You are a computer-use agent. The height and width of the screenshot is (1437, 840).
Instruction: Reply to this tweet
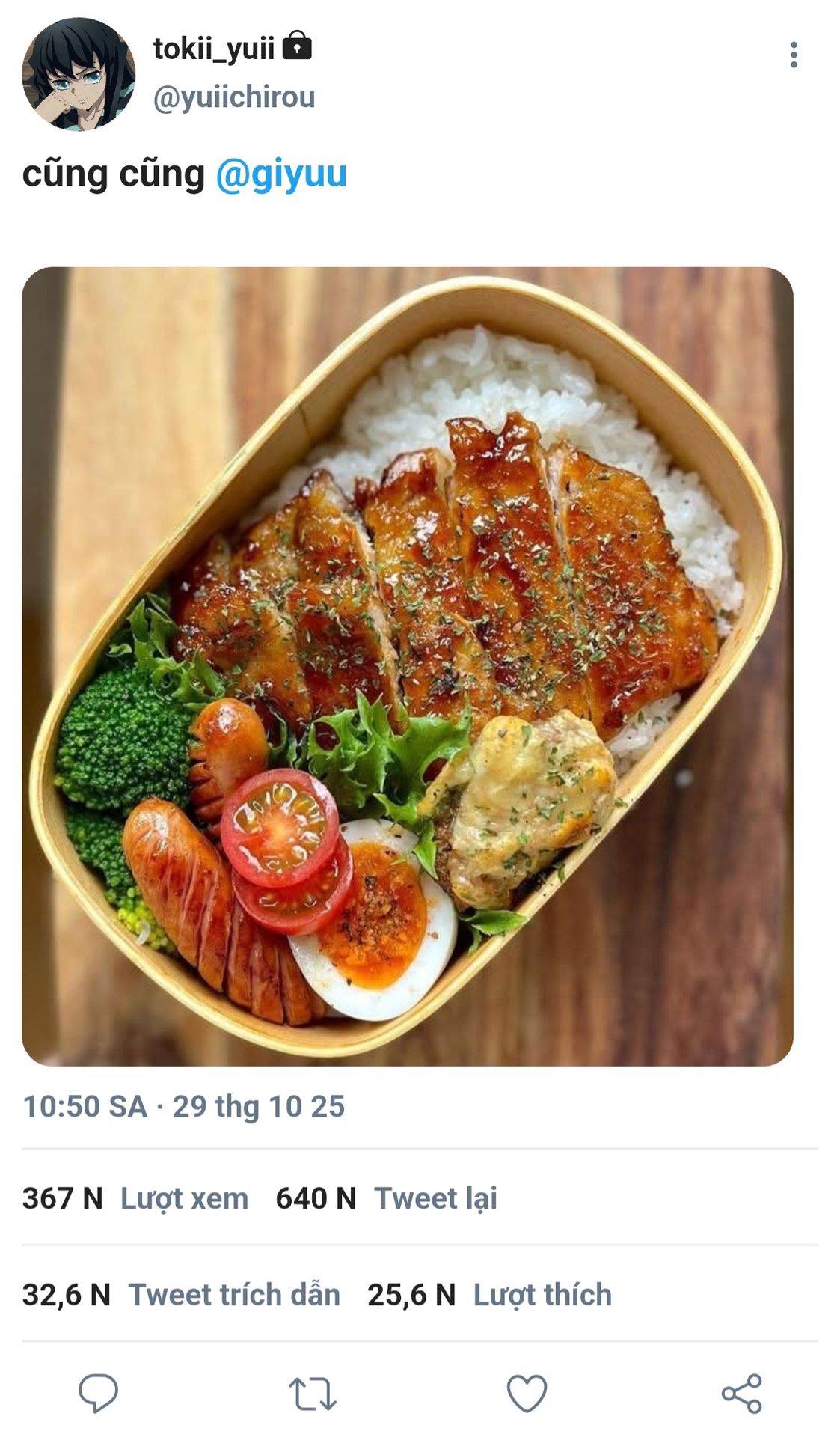(98, 1394)
